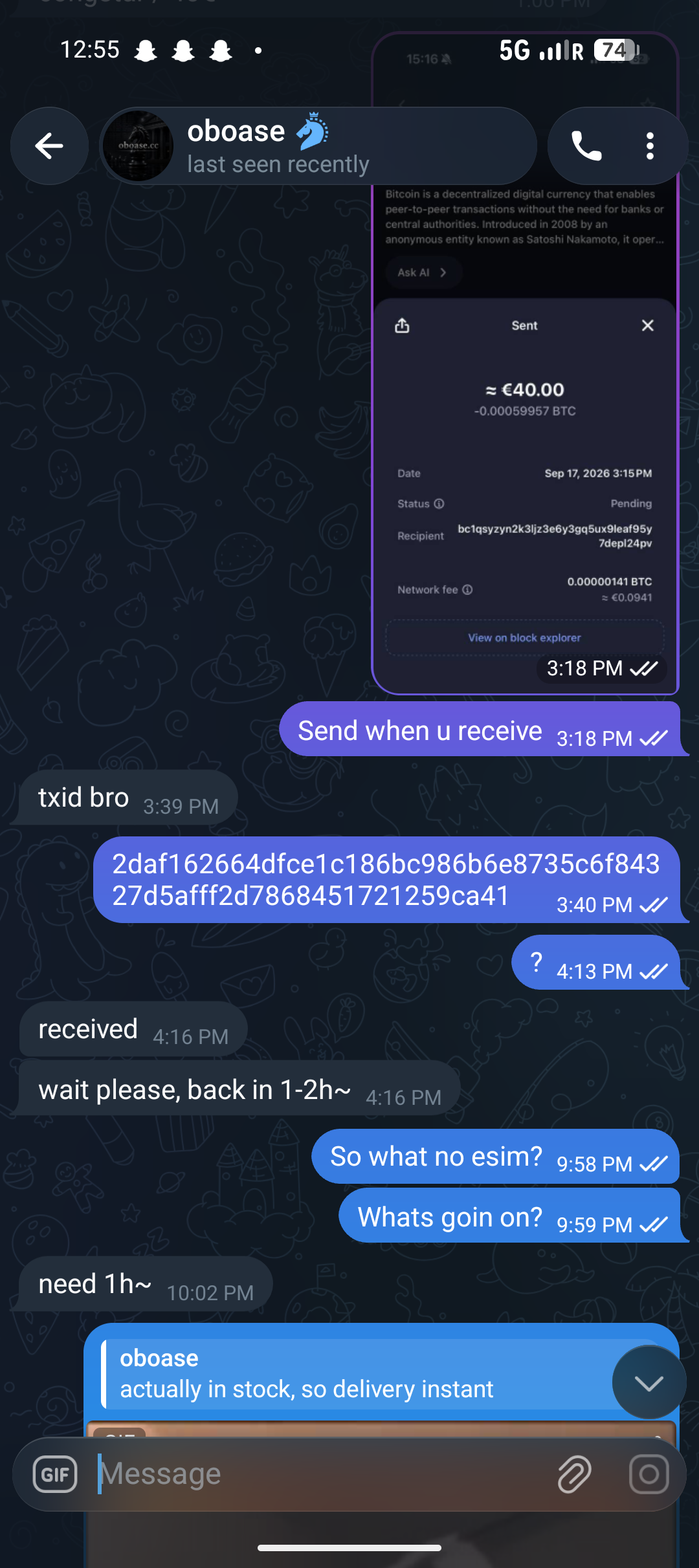Screen dimensions: 699x1568
Task: Open the three-dot overflow menu
Action: (x=650, y=146)
